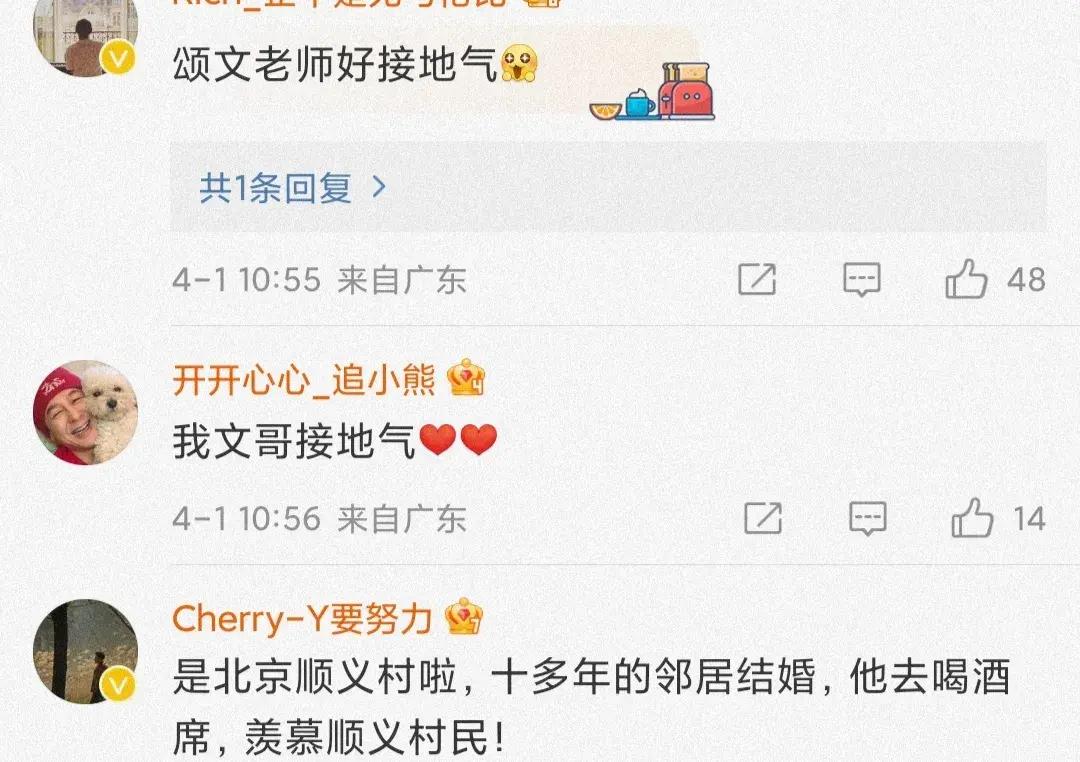This screenshot has width=1080, height=762.
Task: Open Cherry-Y要努力's profile avatar
Action: pyautogui.click(x=85, y=651)
